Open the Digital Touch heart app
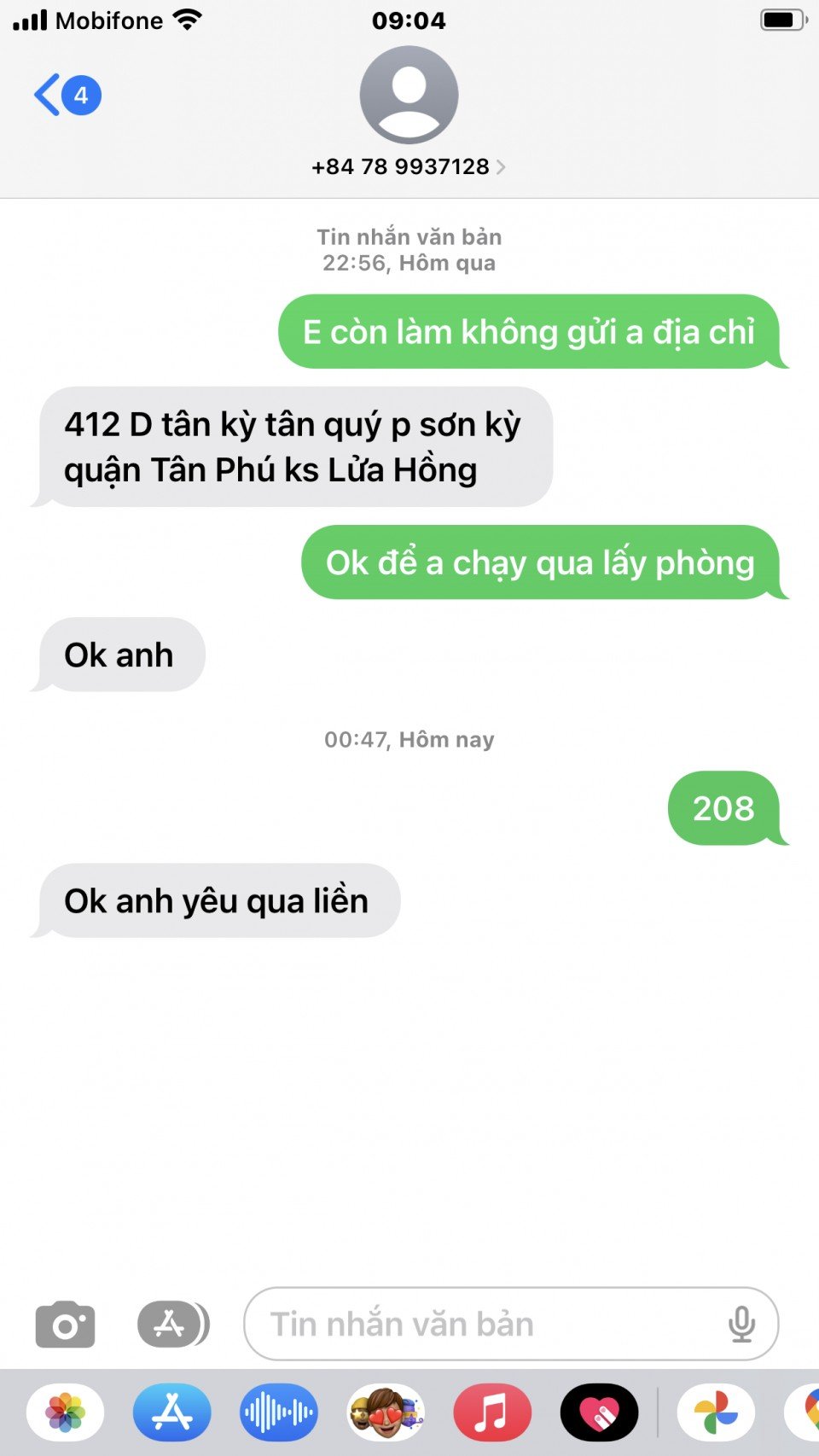Screen dimensions: 819x1456 [599, 1412]
